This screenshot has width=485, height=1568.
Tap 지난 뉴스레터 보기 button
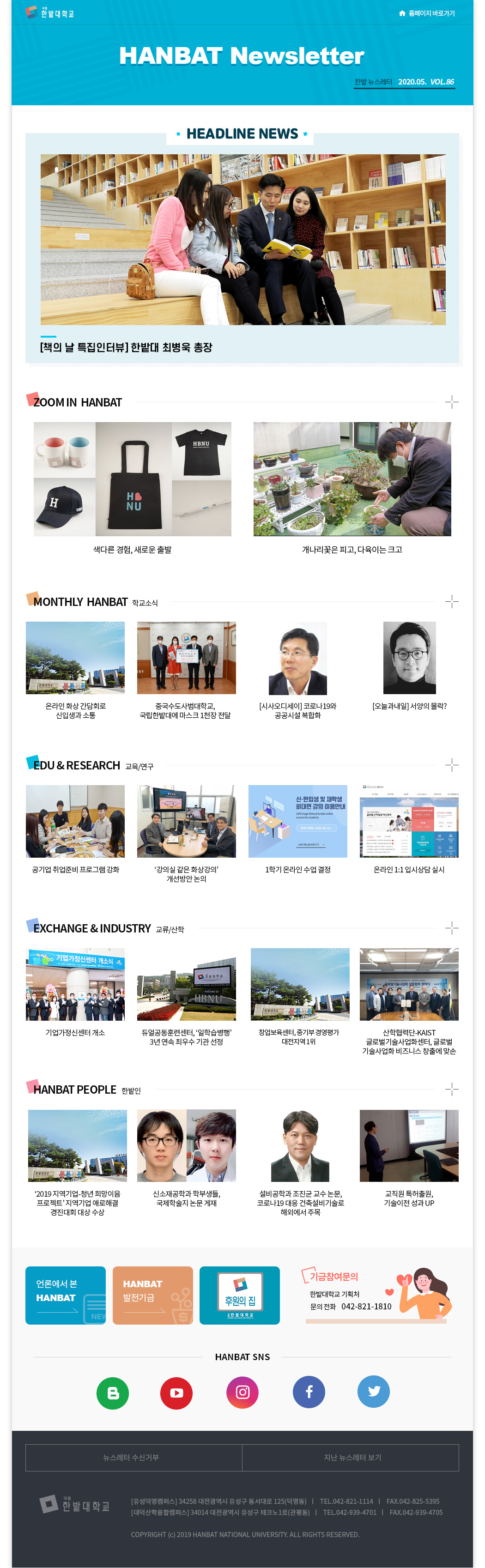point(352,1457)
